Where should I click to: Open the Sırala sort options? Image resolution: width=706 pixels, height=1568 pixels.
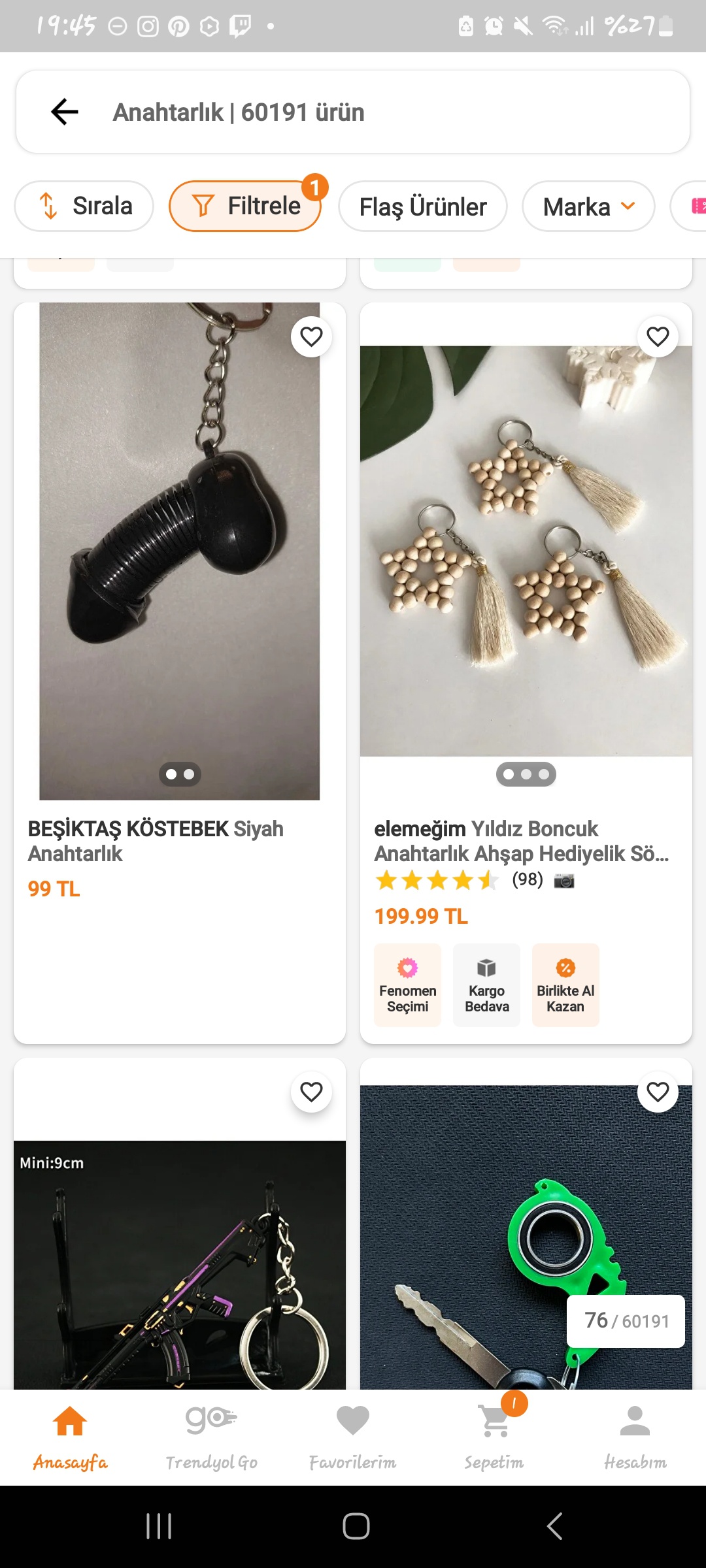tap(84, 206)
